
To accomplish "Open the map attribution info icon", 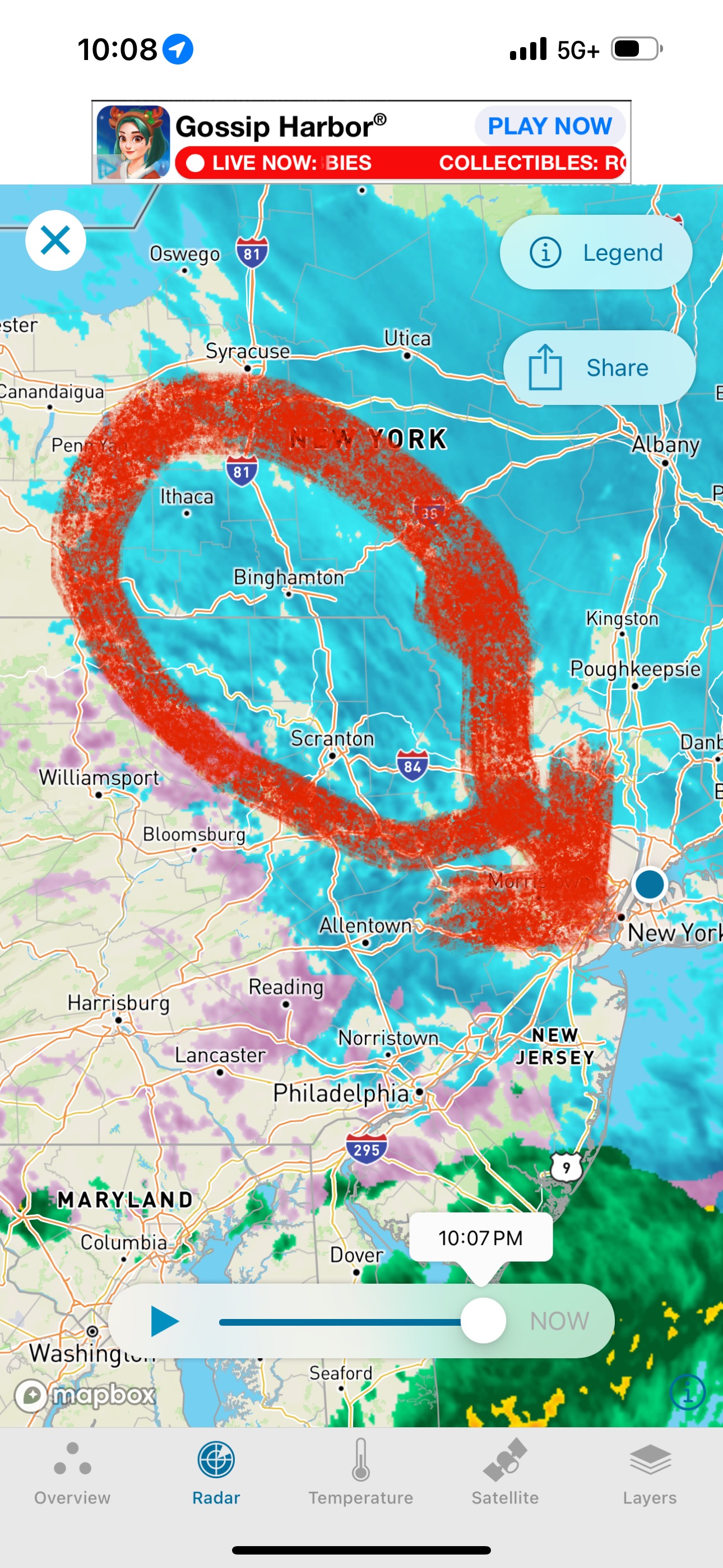I will point(687,1392).
